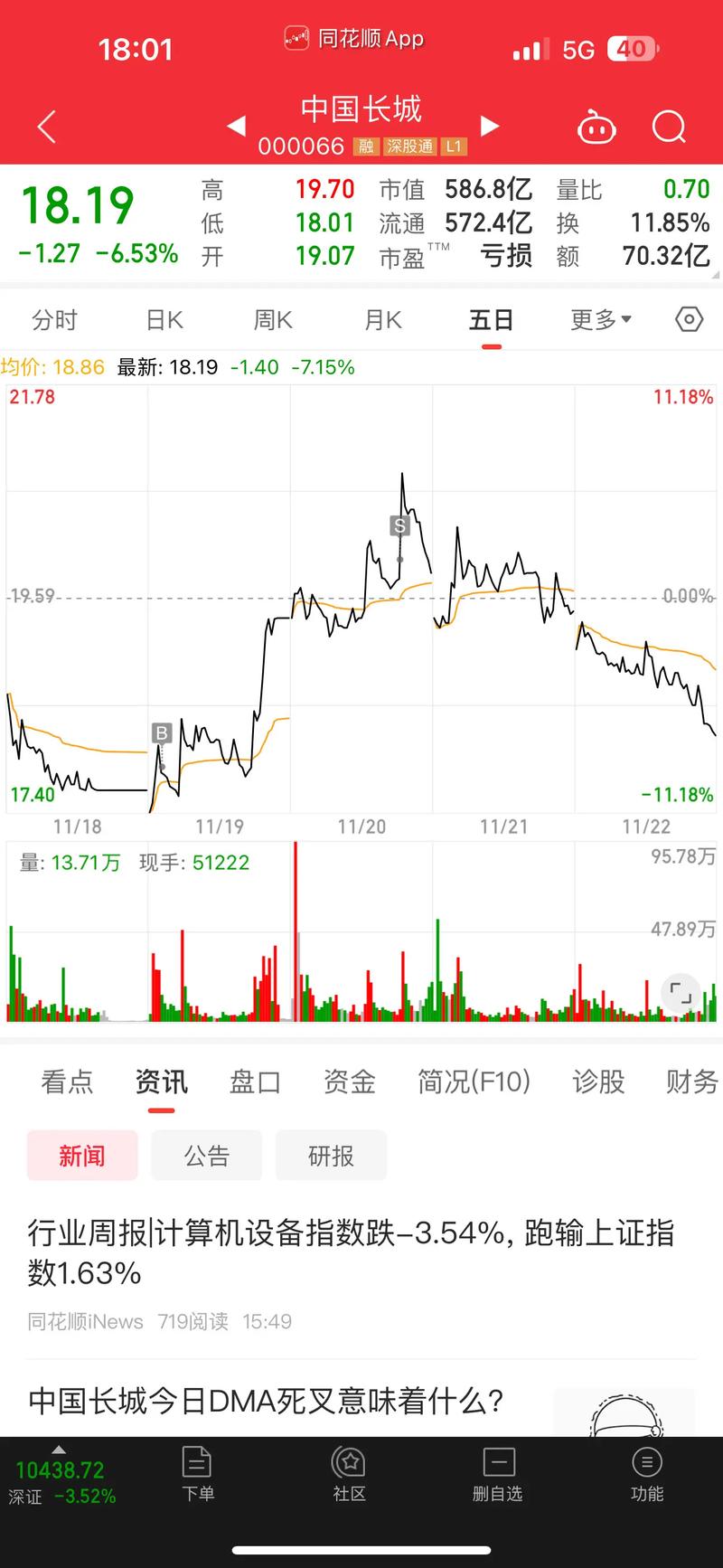Screen dimensions: 723x1568
Task: Open the chart settings gear icon
Action: click(688, 319)
